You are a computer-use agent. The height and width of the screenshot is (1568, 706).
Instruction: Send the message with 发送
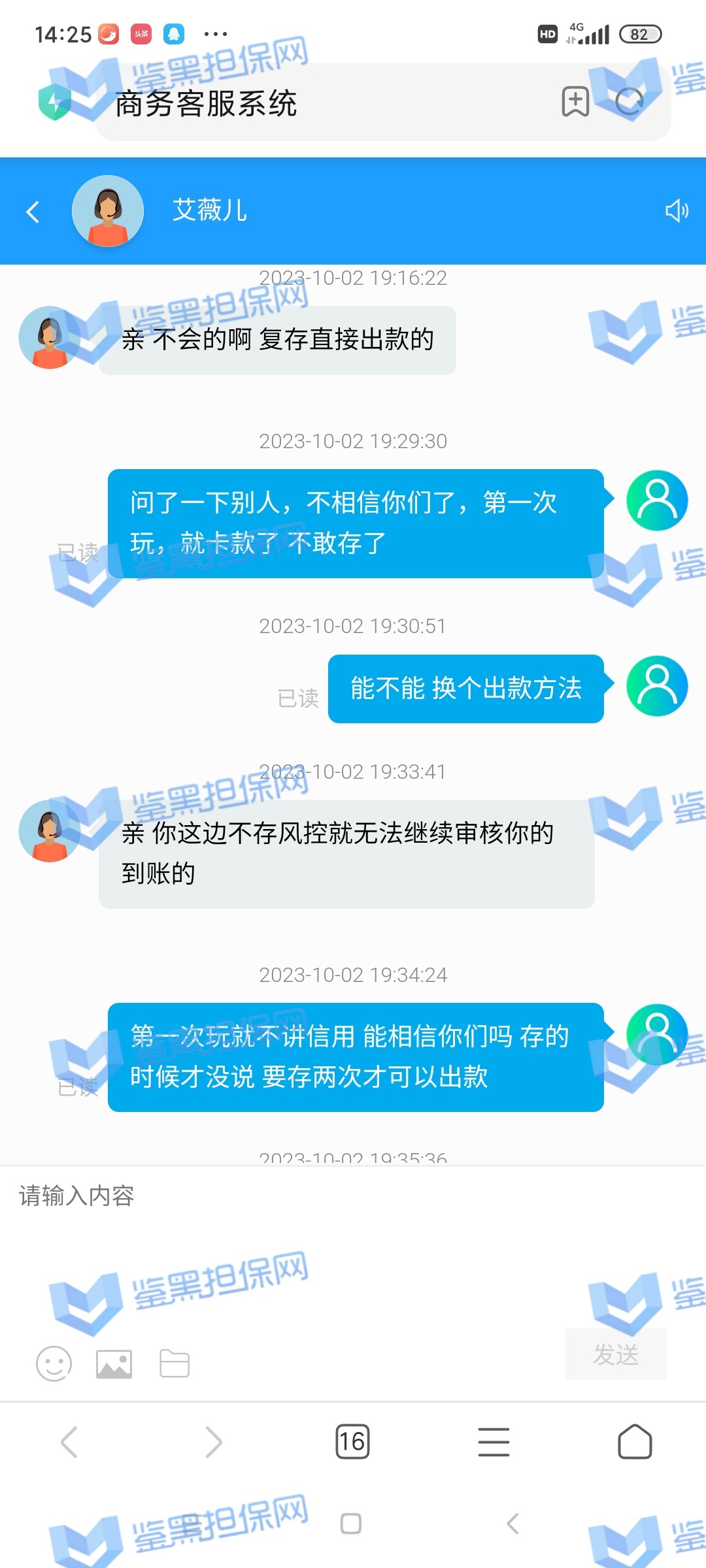pyautogui.click(x=615, y=1354)
